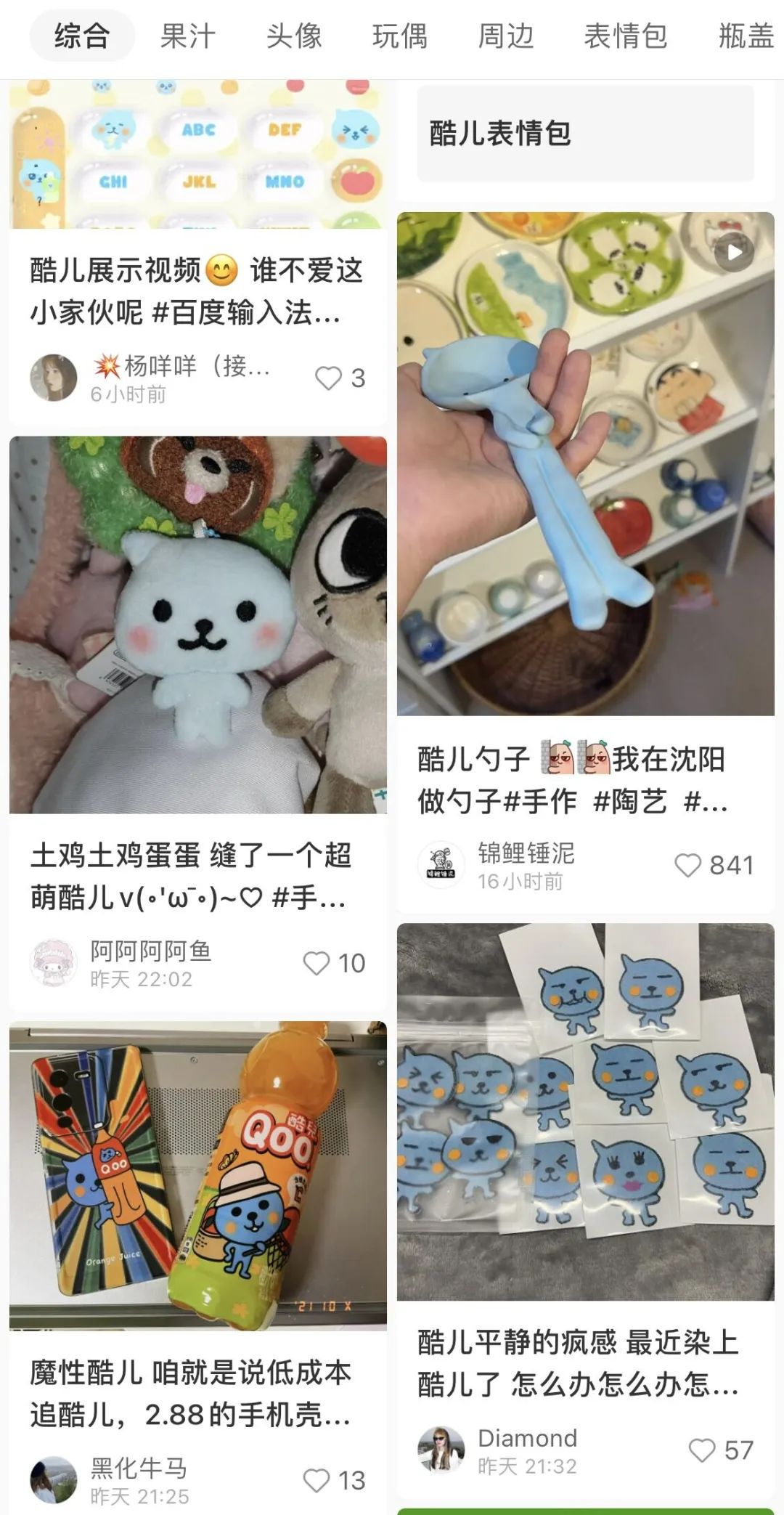Like 阿阿阿阿鱼's post
The height and width of the screenshot is (1515, 784).
pos(334,963)
